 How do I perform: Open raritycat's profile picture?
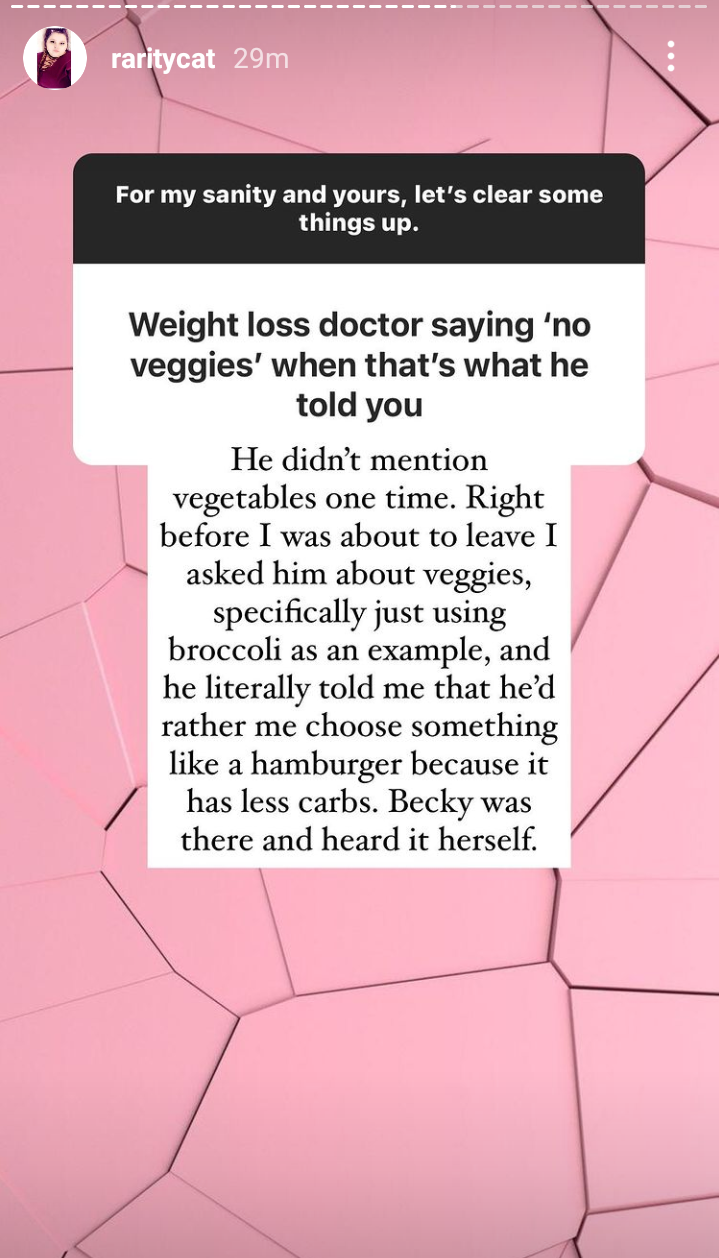(x=55, y=58)
